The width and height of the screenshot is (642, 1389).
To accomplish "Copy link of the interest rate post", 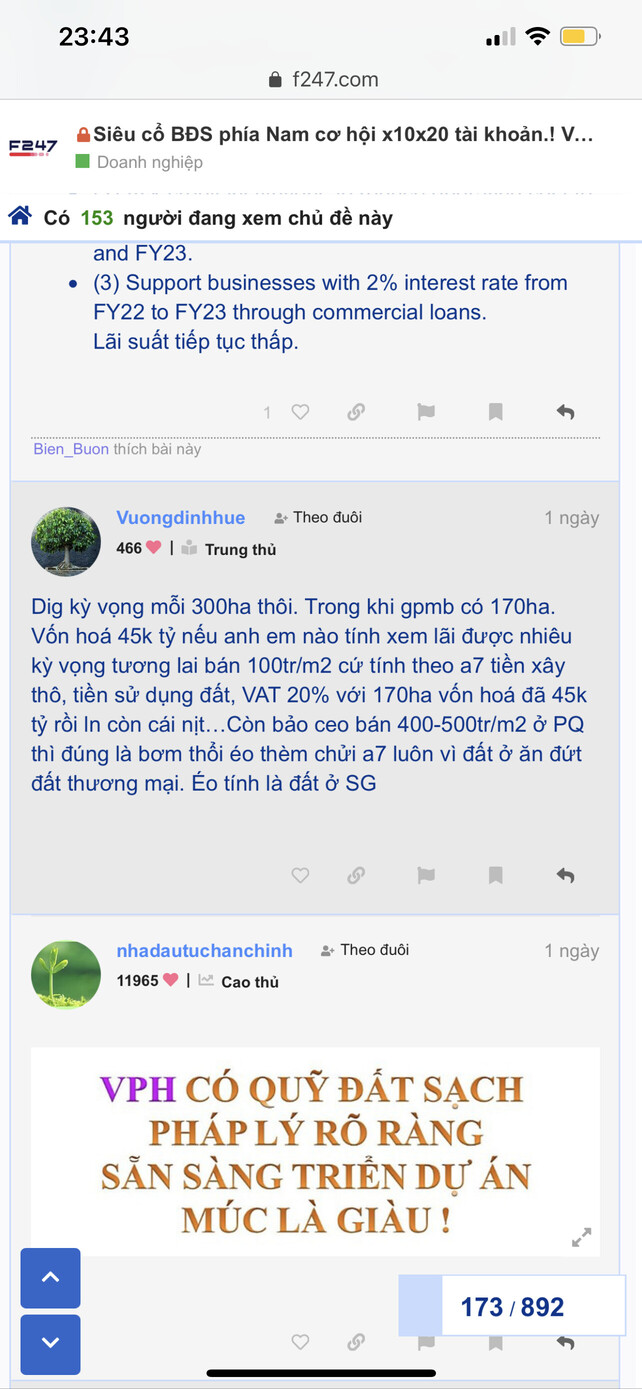I will [x=356, y=412].
